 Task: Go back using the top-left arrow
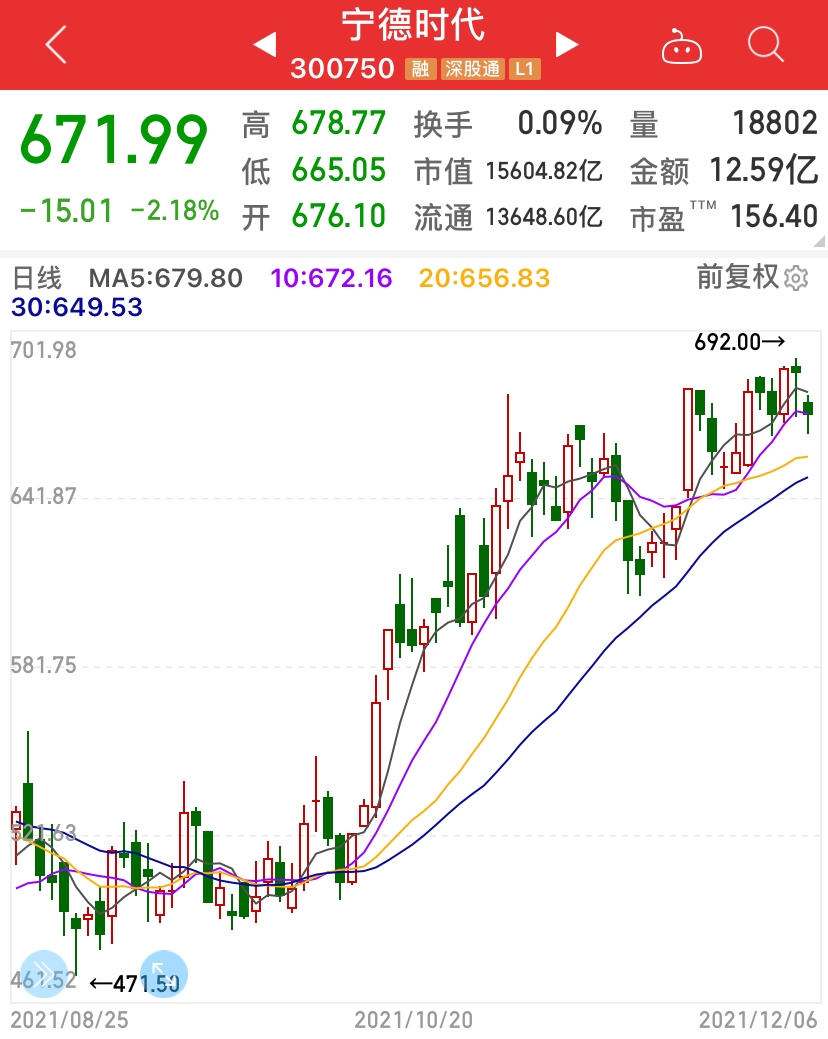tap(57, 45)
